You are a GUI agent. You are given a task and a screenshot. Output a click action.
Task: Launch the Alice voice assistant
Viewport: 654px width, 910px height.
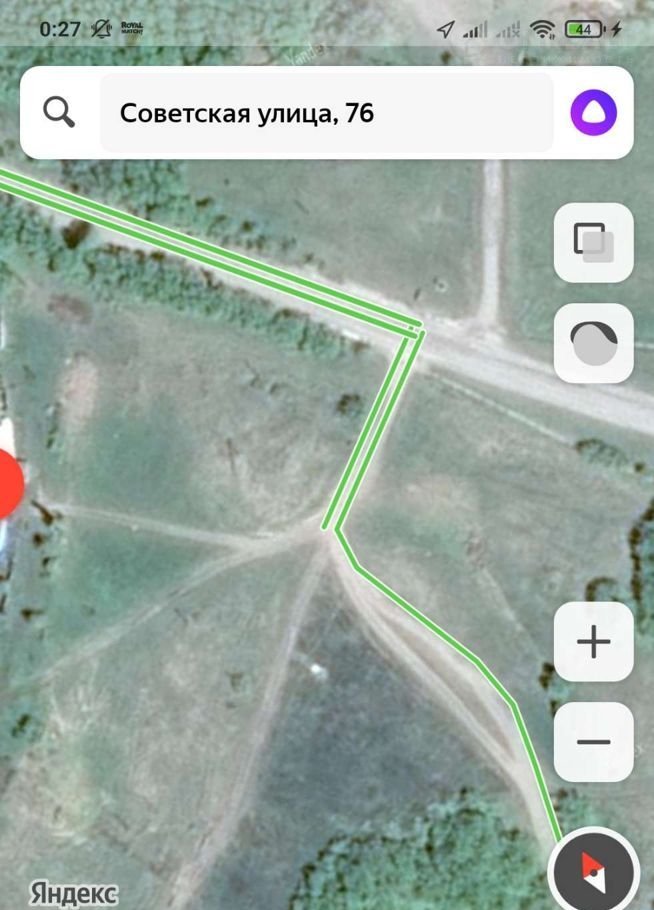click(x=593, y=113)
